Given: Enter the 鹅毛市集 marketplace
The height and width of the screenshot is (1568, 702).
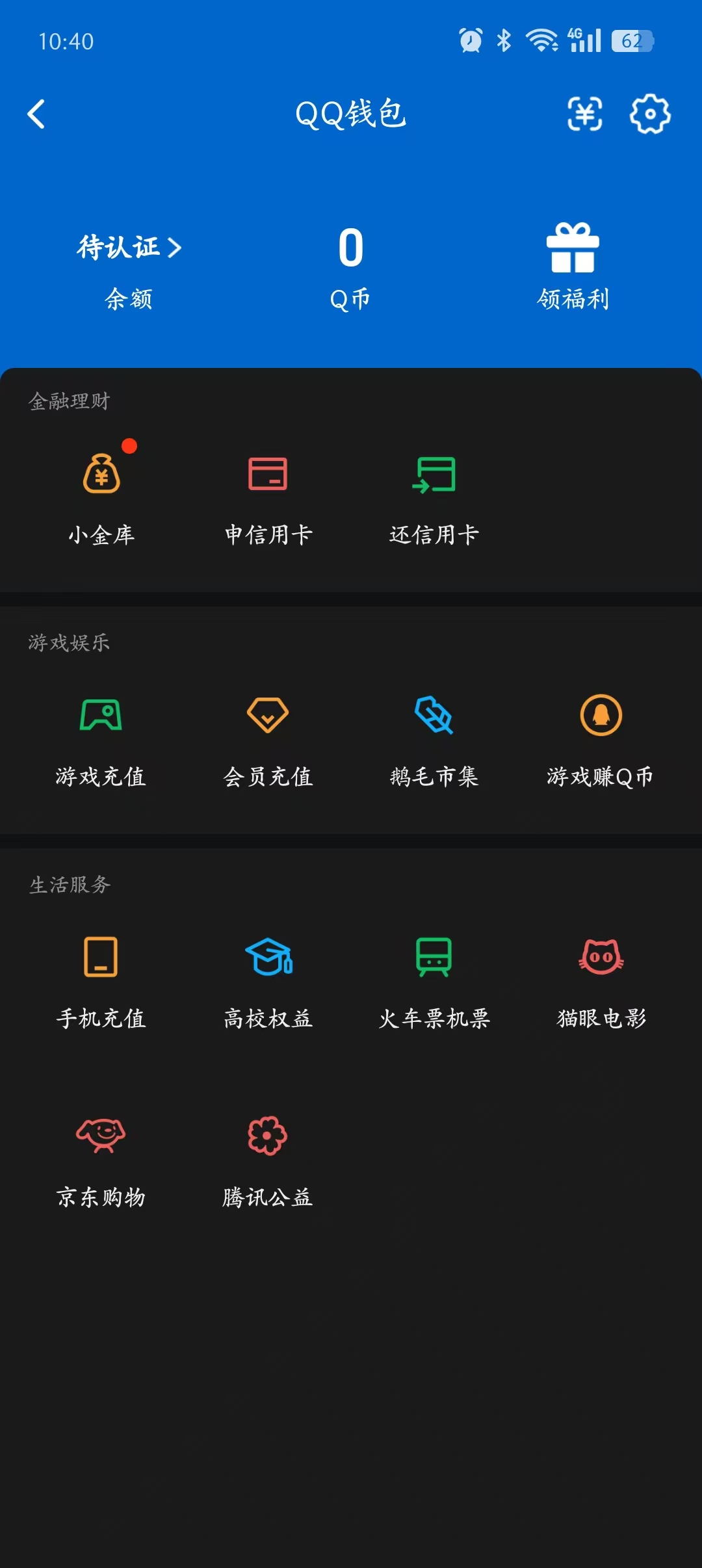Looking at the screenshot, I should [434, 738].
